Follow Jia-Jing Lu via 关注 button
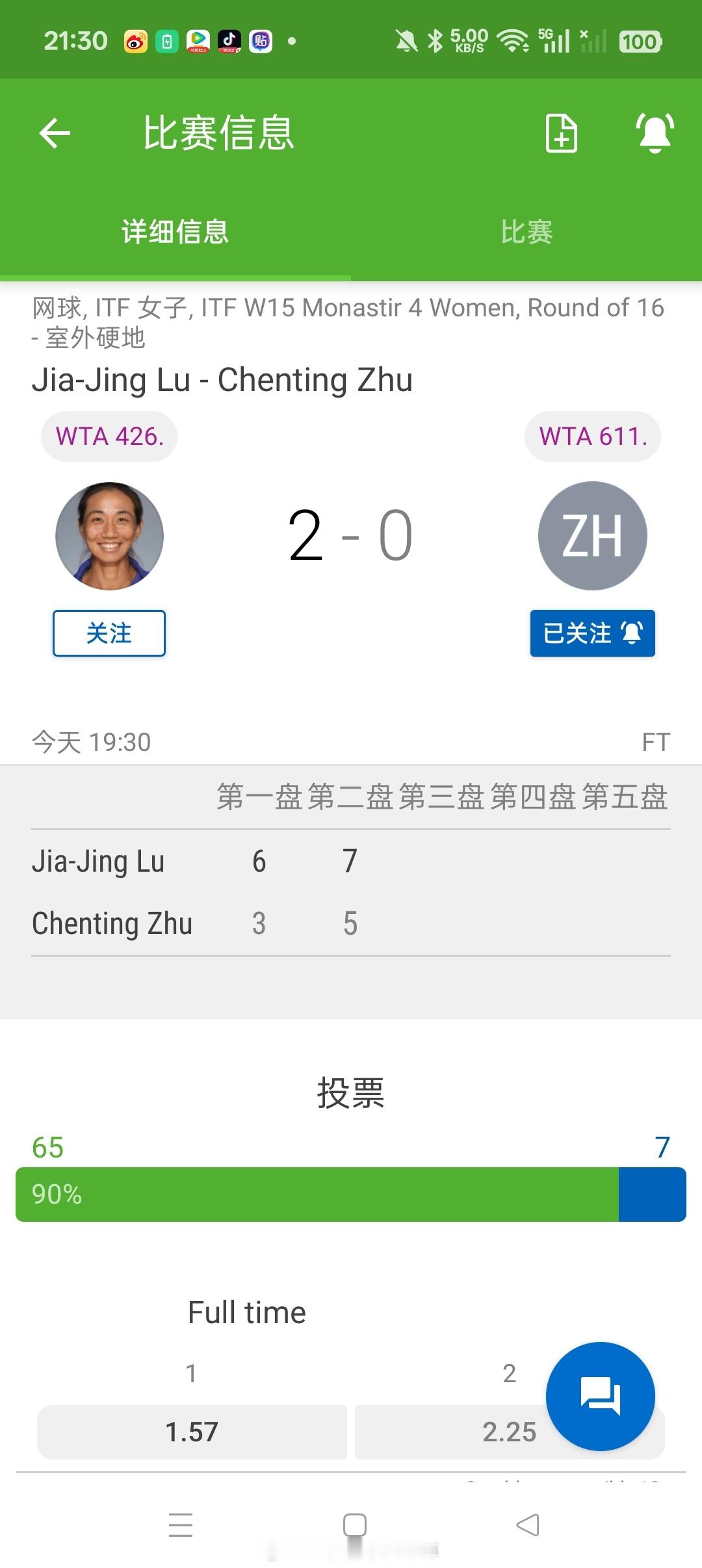Image resolution: width=702 pixels, height=1568 pixels. tap(109, 633)
